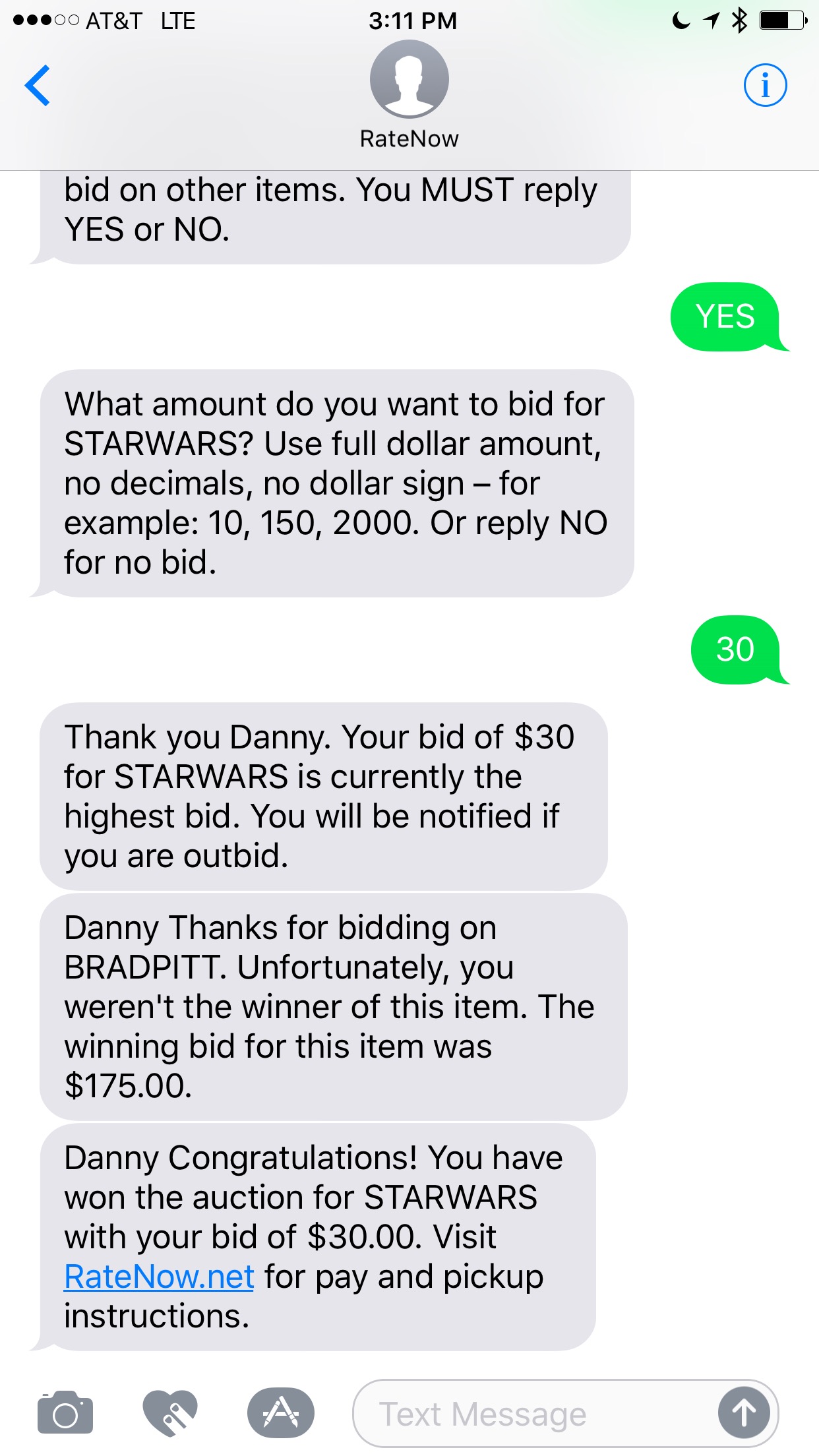Open the RateNow.net link
819x1456 pixels.
click(x=159, y=1277)
